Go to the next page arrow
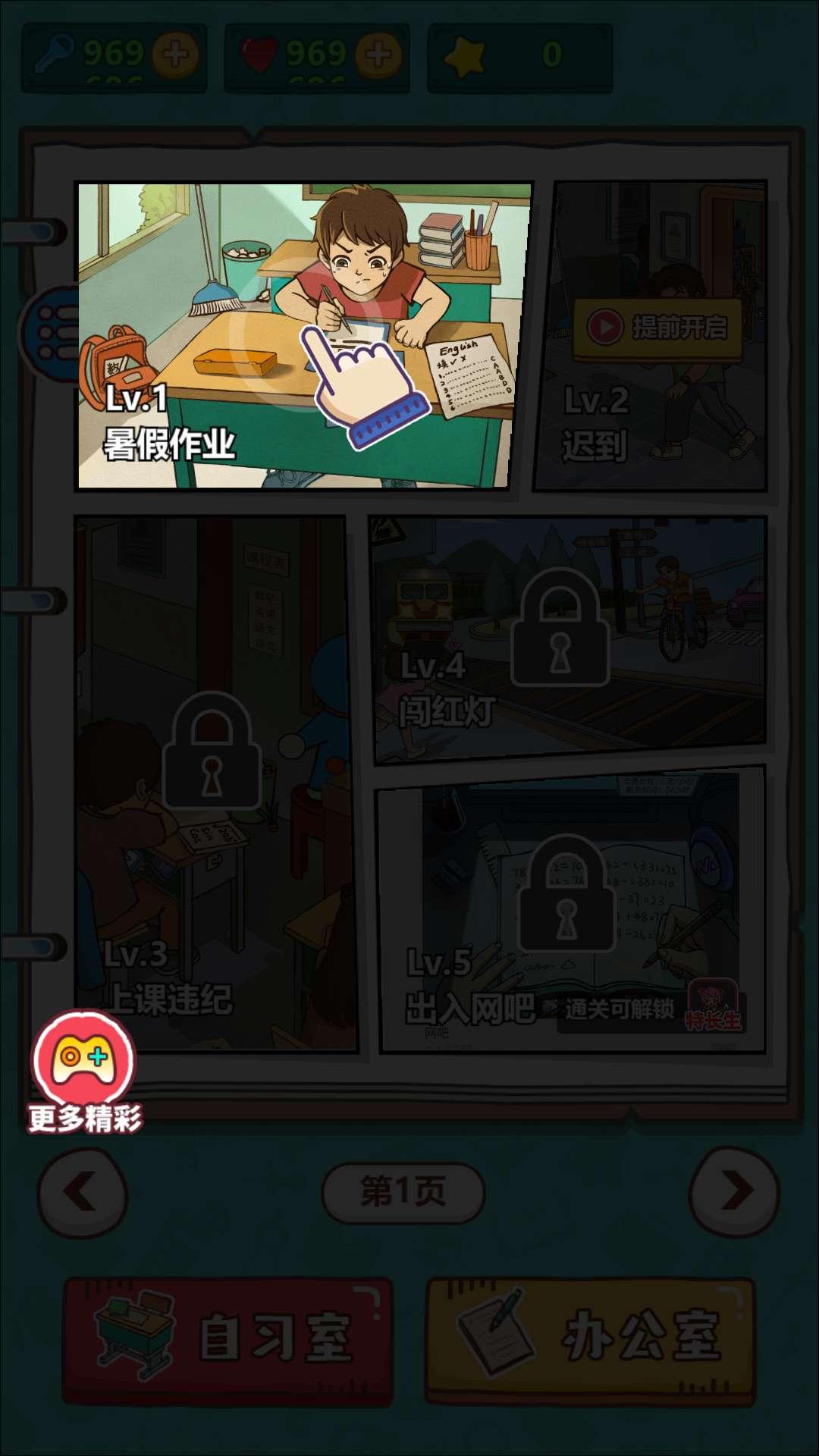819x1456 pixels. click(x=734, y=1192)
